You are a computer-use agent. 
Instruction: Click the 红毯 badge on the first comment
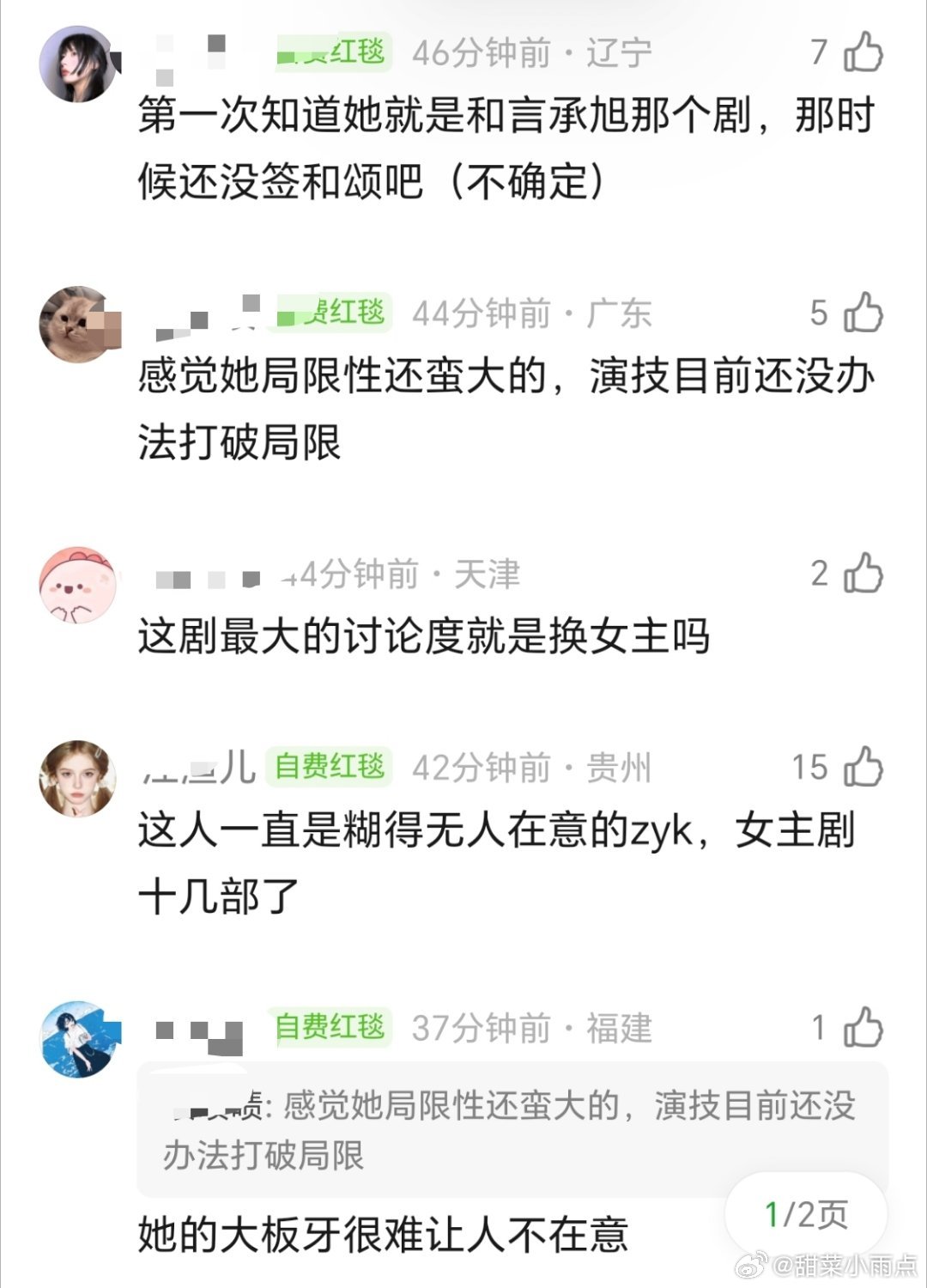point(334,52)
